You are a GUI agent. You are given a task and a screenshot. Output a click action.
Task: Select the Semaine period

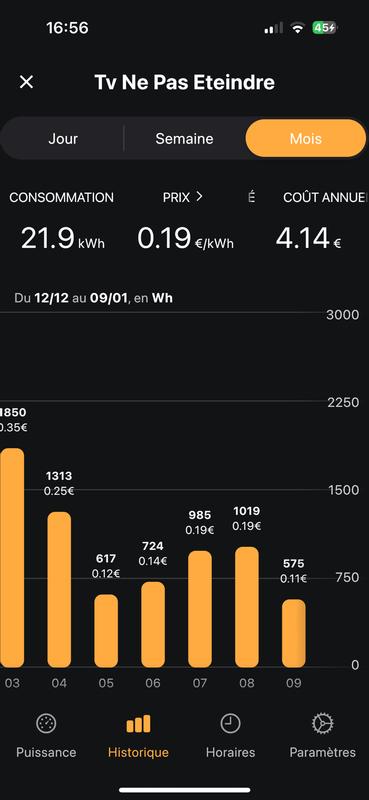(184, 139)
